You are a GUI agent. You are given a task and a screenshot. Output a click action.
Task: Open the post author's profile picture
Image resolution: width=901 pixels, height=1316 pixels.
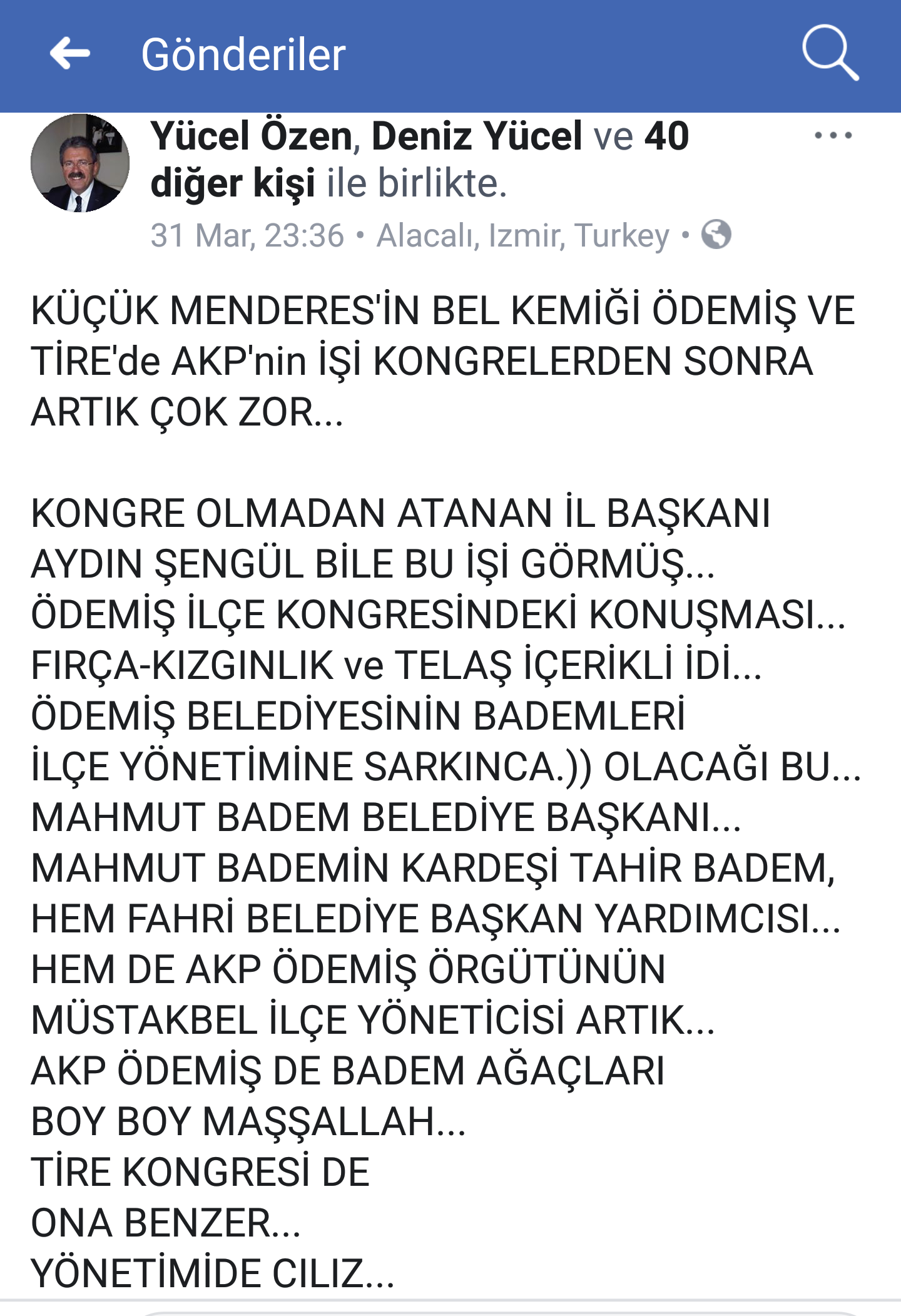pyautogui.click(x=80, y=163)
